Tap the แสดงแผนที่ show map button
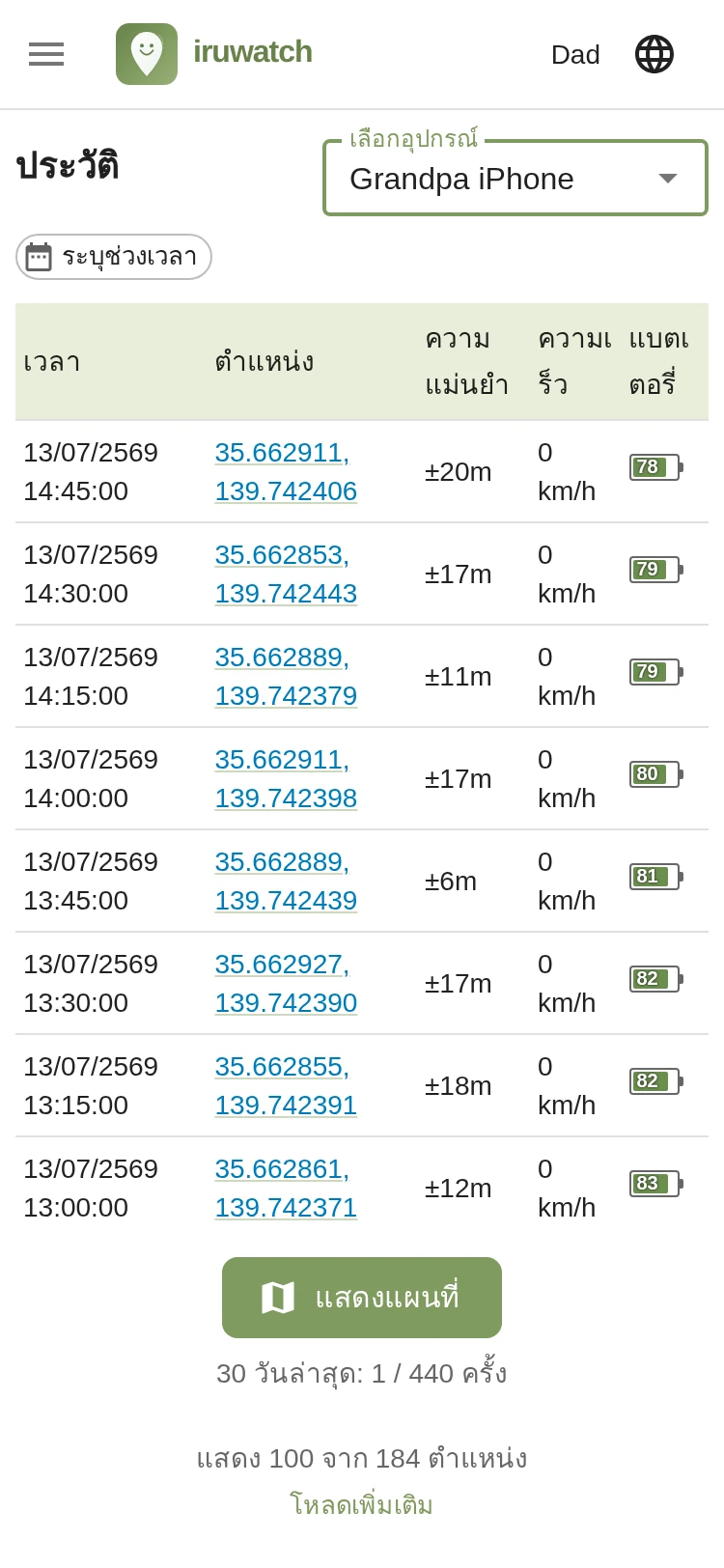 362,1298
